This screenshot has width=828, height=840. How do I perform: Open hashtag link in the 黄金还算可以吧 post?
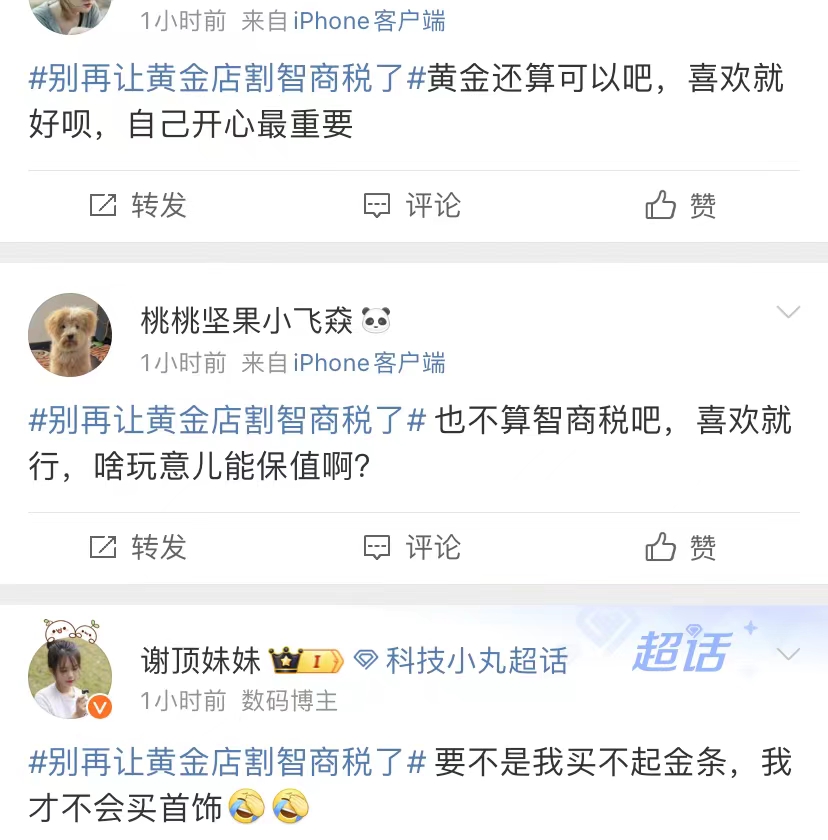228,78
